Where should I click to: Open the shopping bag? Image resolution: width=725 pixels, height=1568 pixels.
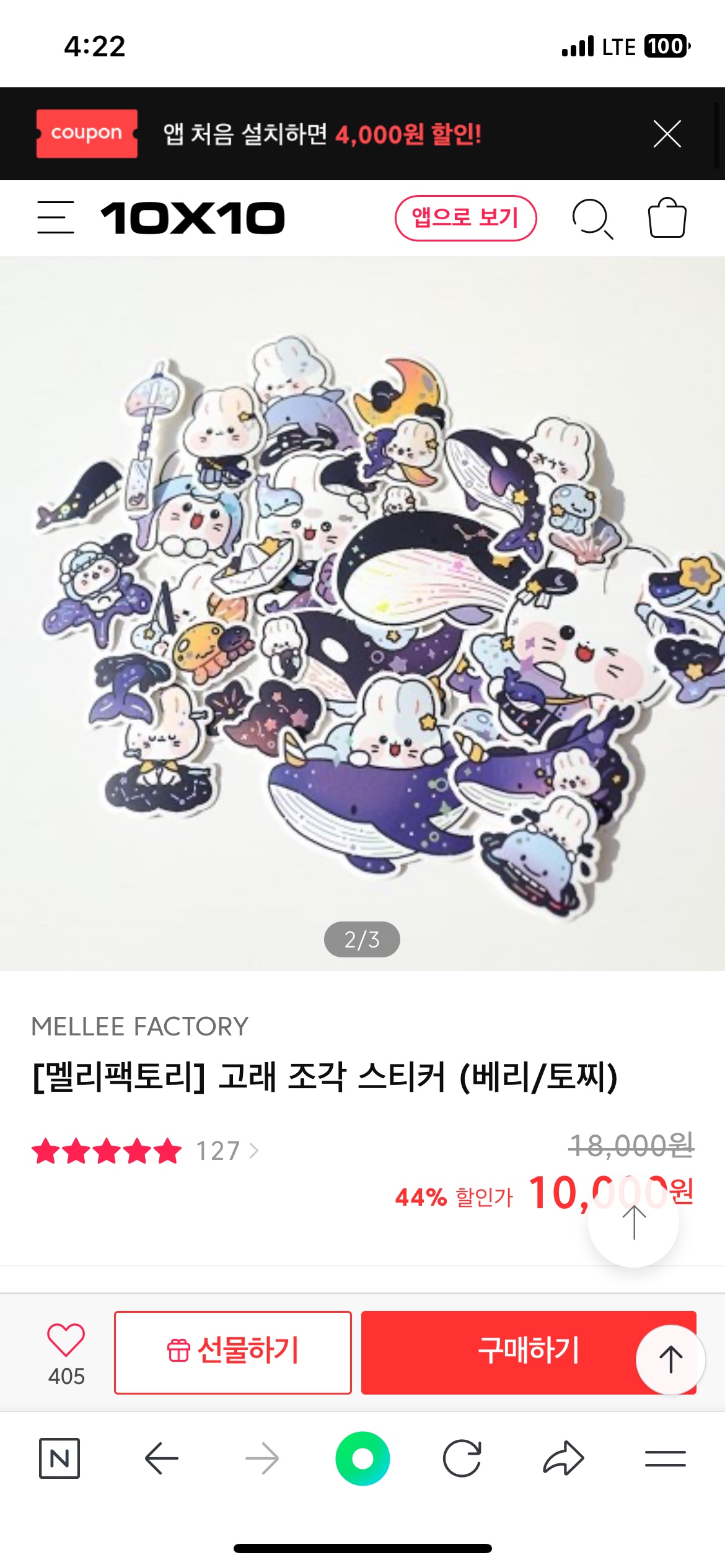(667, 218)
